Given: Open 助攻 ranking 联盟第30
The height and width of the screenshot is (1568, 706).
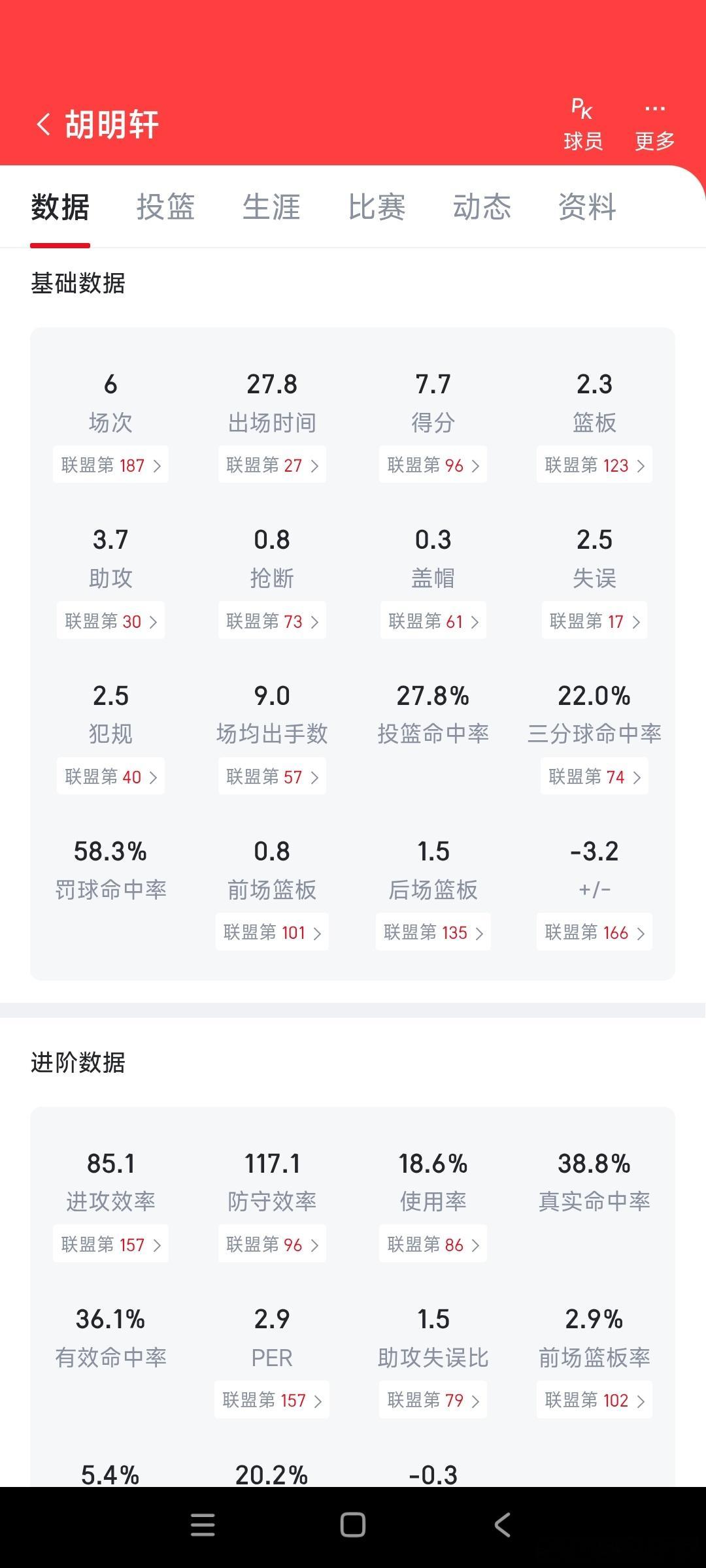Looking at the screenshot, I should pyautogui.click(x=110, y=621).
